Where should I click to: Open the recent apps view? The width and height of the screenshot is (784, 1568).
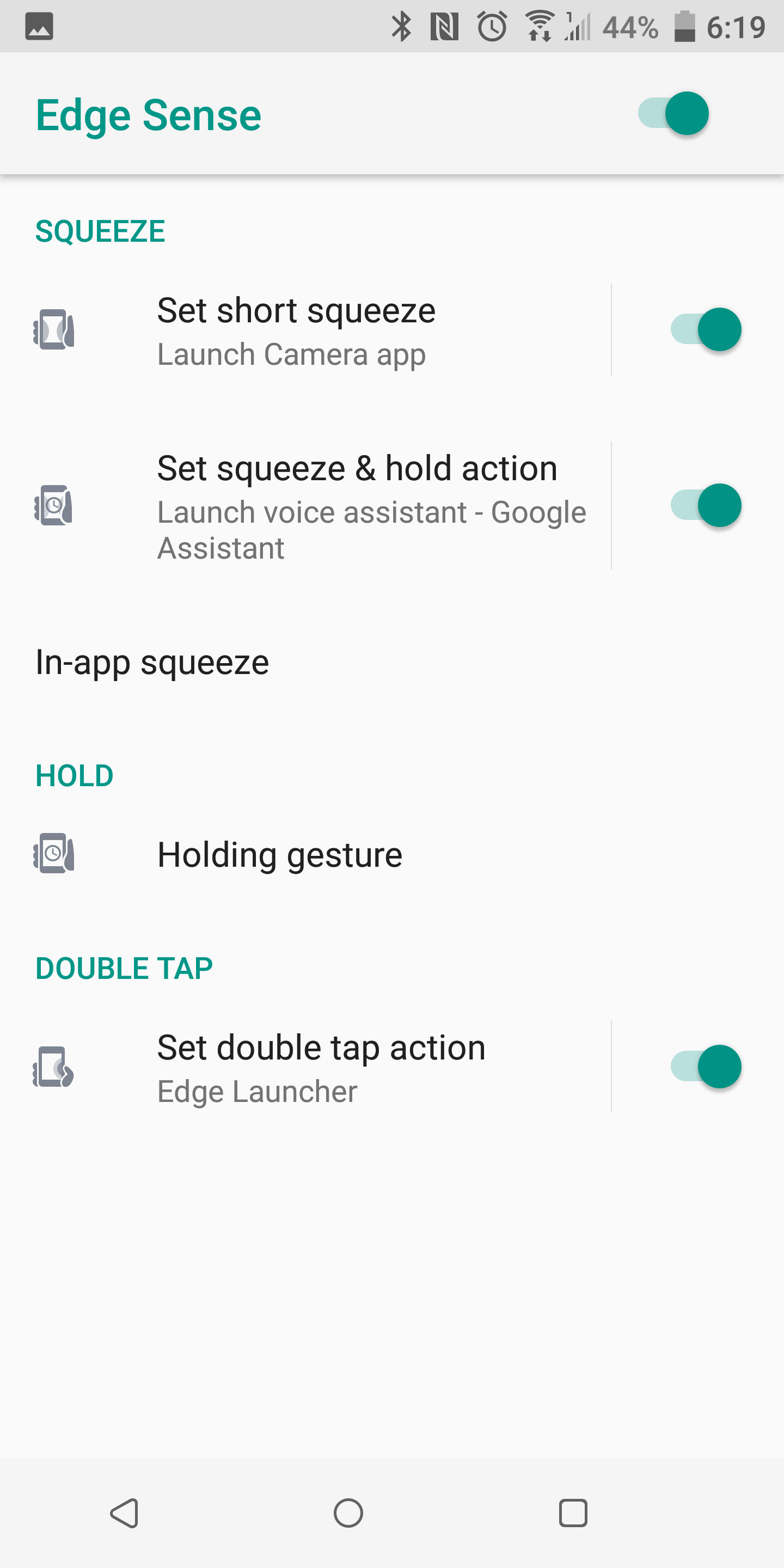pyautogui.click(x=573, y=1513)
